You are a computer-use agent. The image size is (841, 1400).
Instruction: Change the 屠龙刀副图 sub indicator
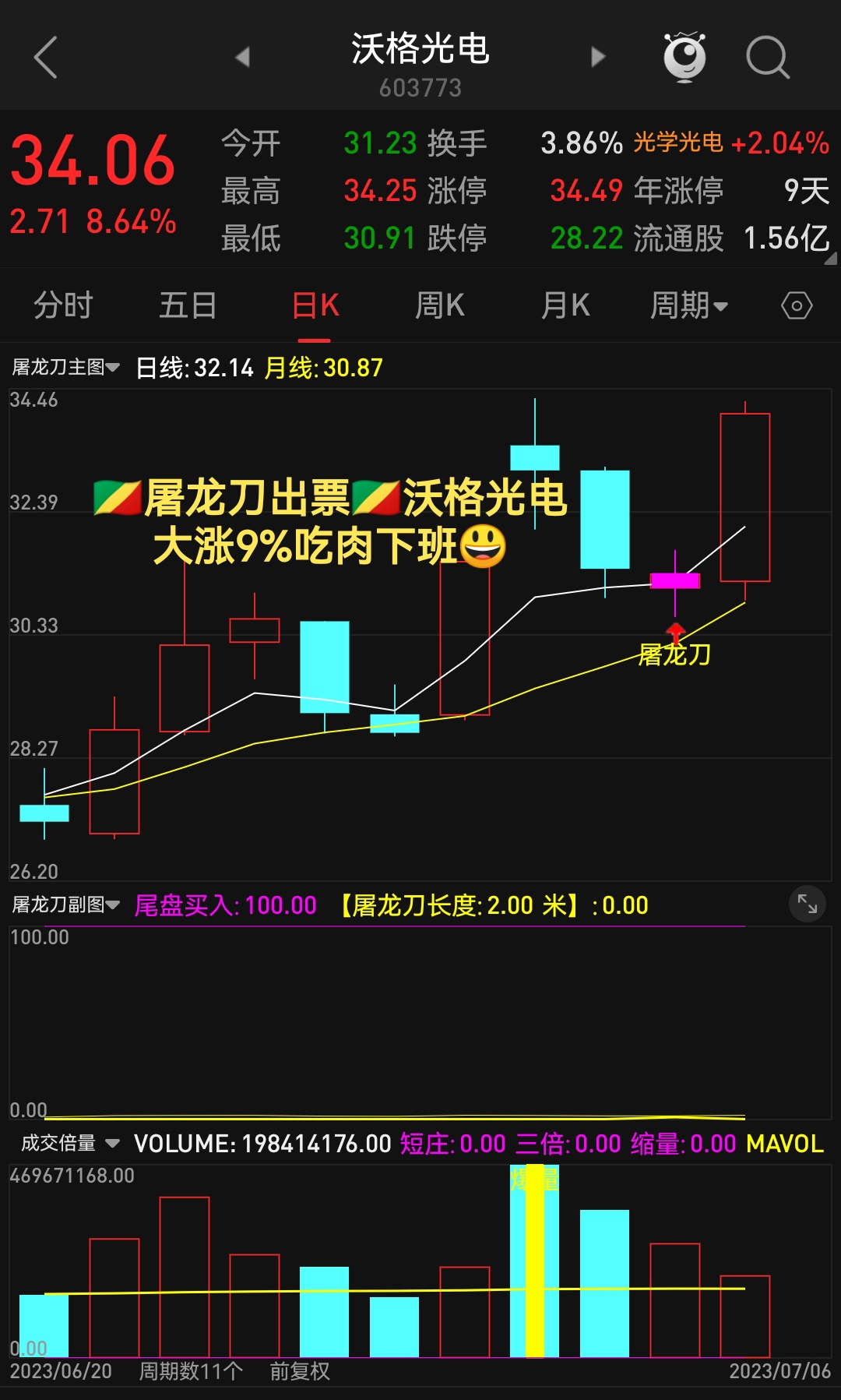tap(66, 905)
